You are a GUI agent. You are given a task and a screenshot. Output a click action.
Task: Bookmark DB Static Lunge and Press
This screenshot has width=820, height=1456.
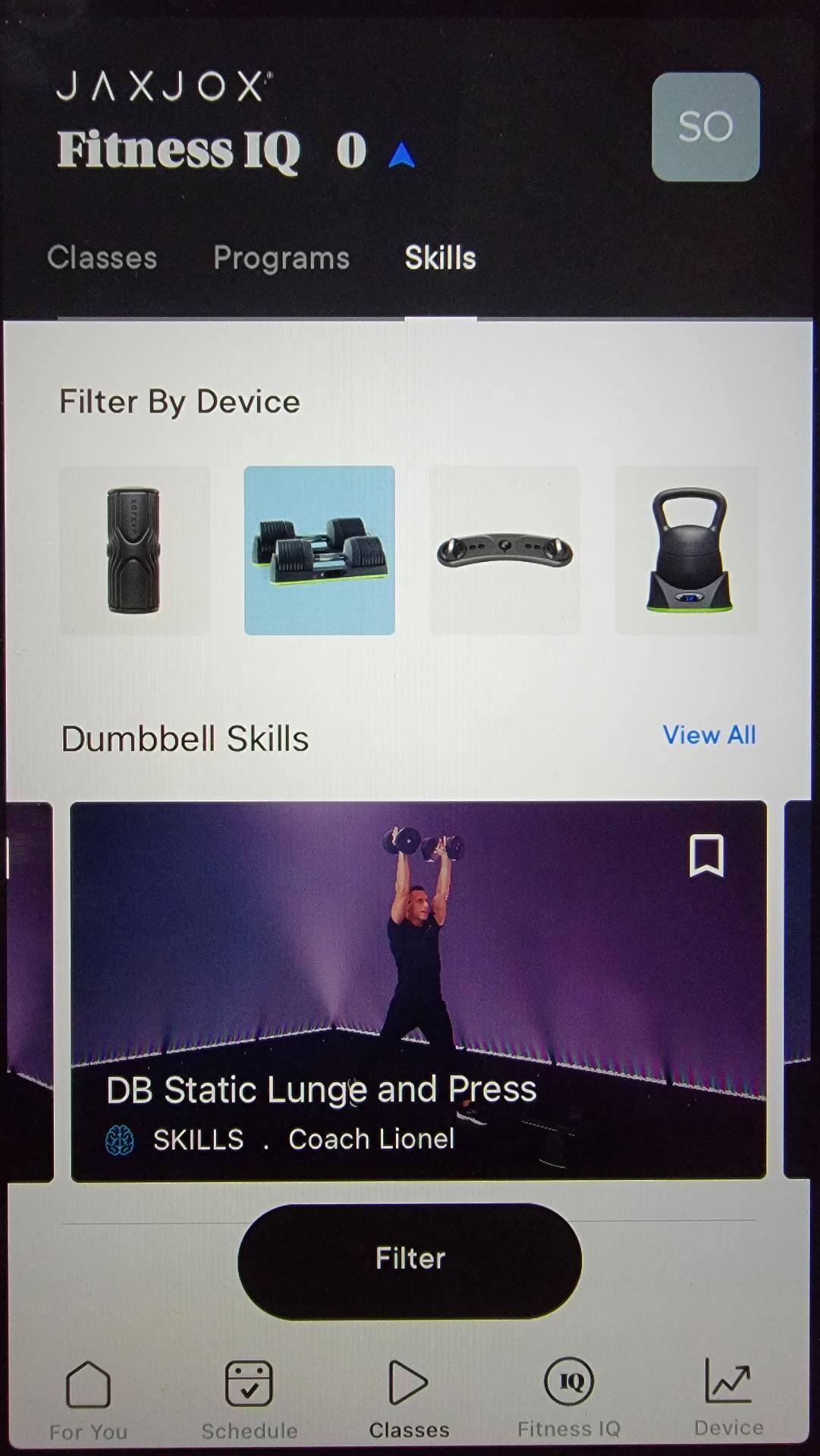click(705, 856)
